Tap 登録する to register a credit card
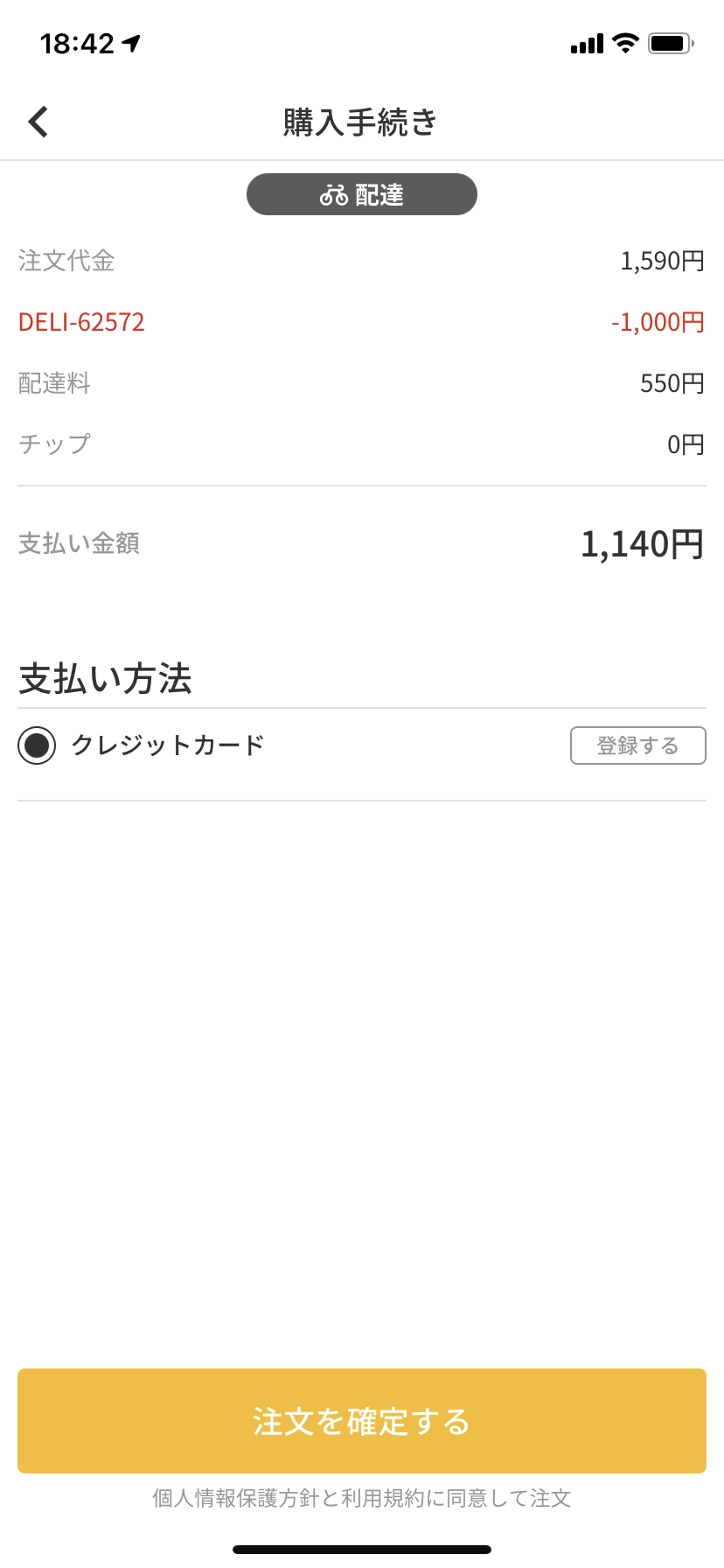 click(x=637, y=745)
